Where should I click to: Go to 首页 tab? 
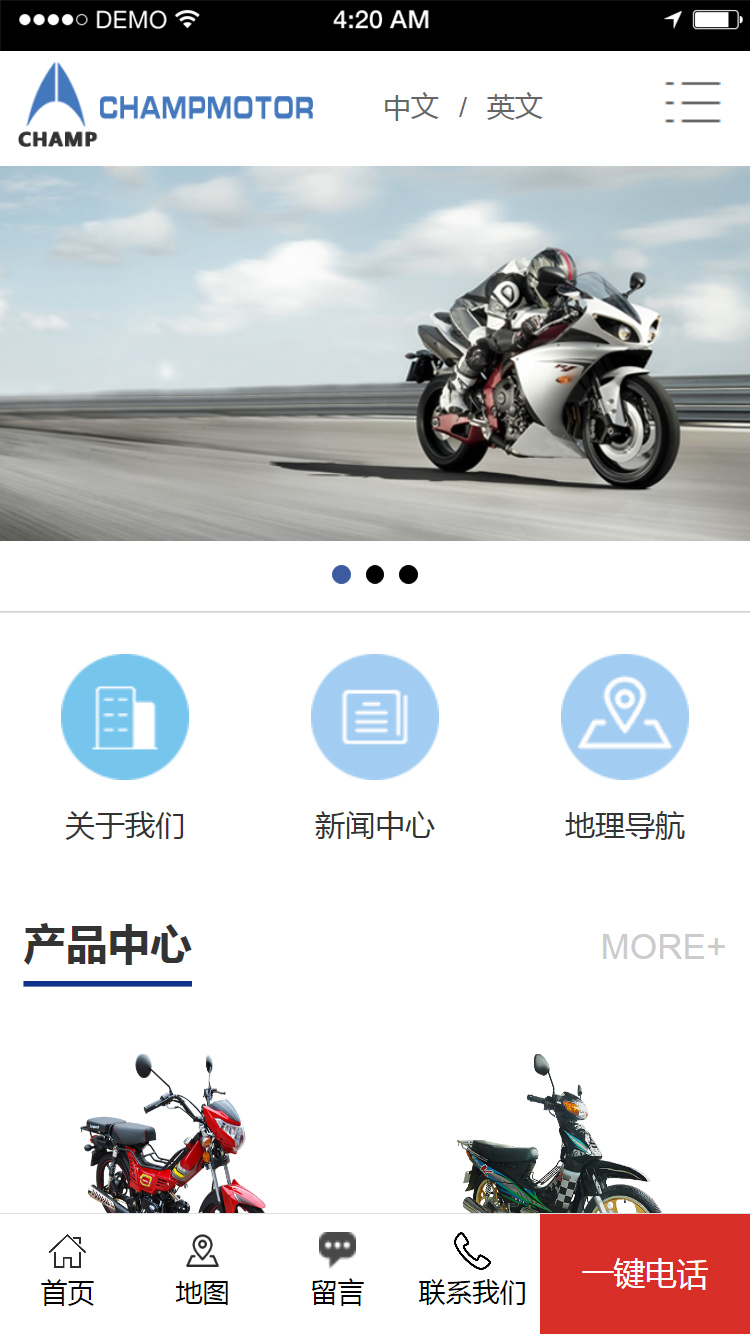coord(67,1272)
